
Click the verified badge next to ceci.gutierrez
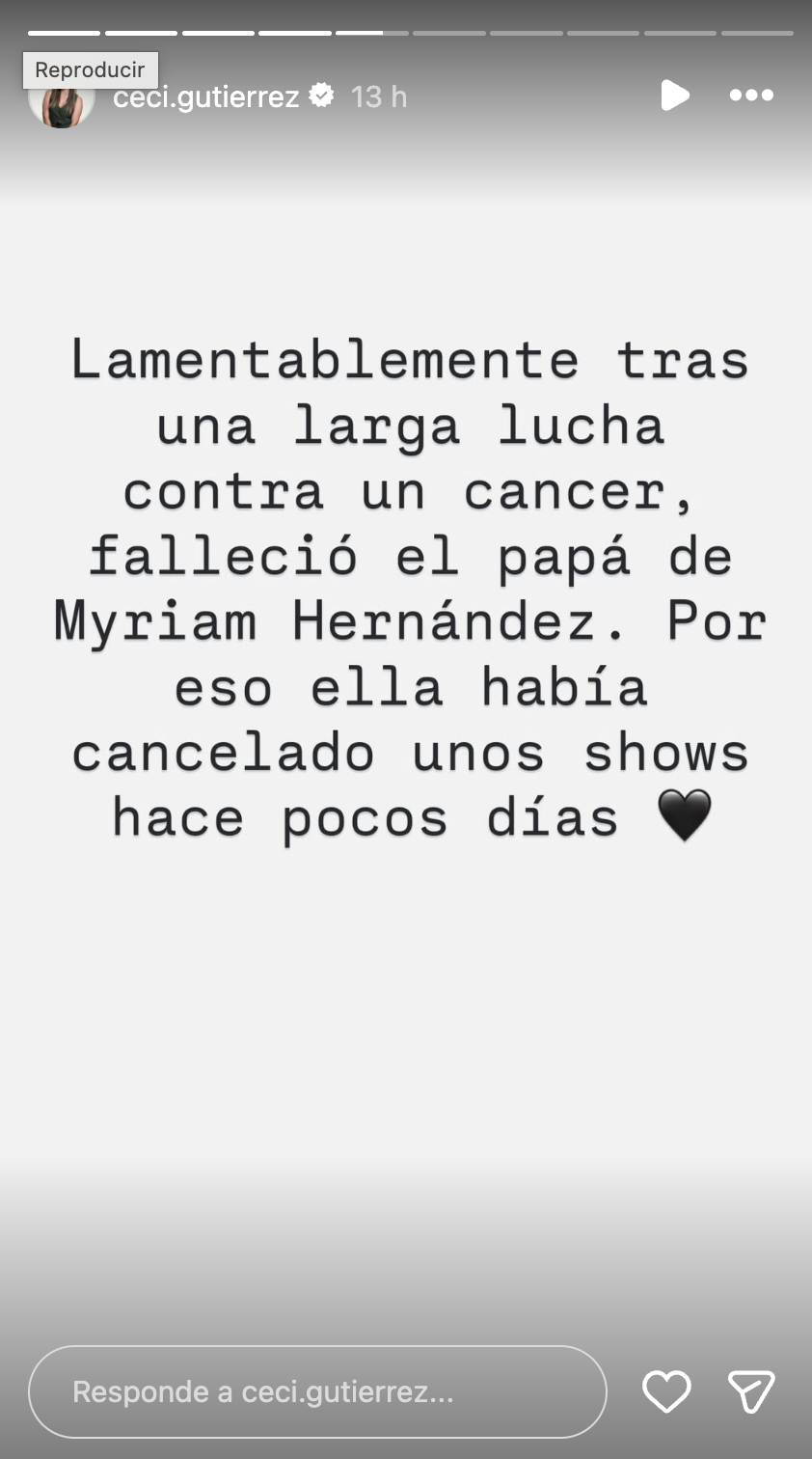point(322,96)
